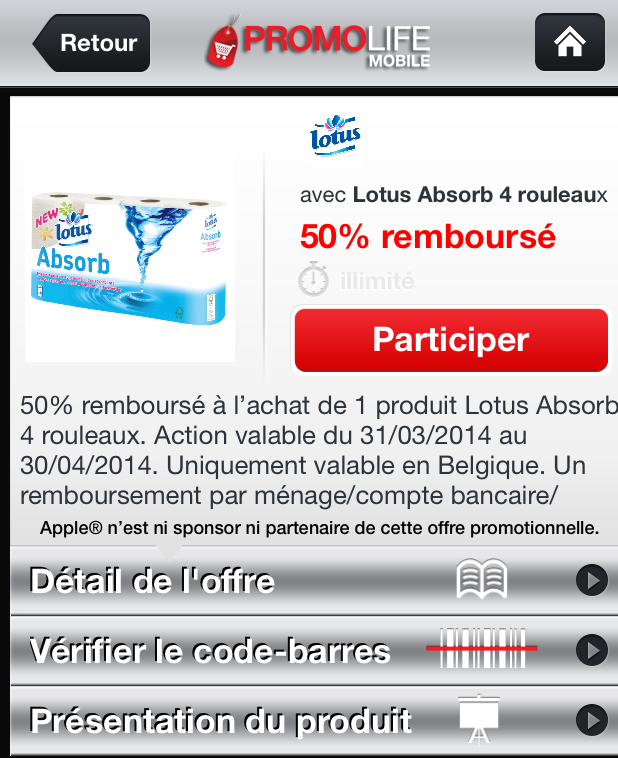The height and width of the screenshot is (758, 618).
Task: Open Détail de l'offre
Action: [x=309, y=581]
